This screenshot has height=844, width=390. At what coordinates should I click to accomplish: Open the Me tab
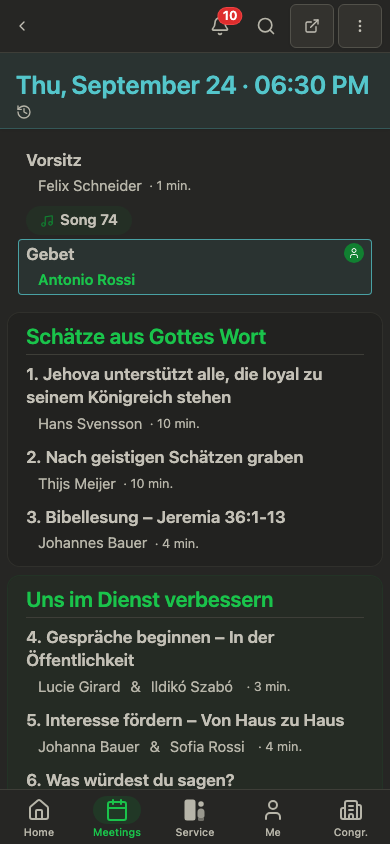point(273,817)
